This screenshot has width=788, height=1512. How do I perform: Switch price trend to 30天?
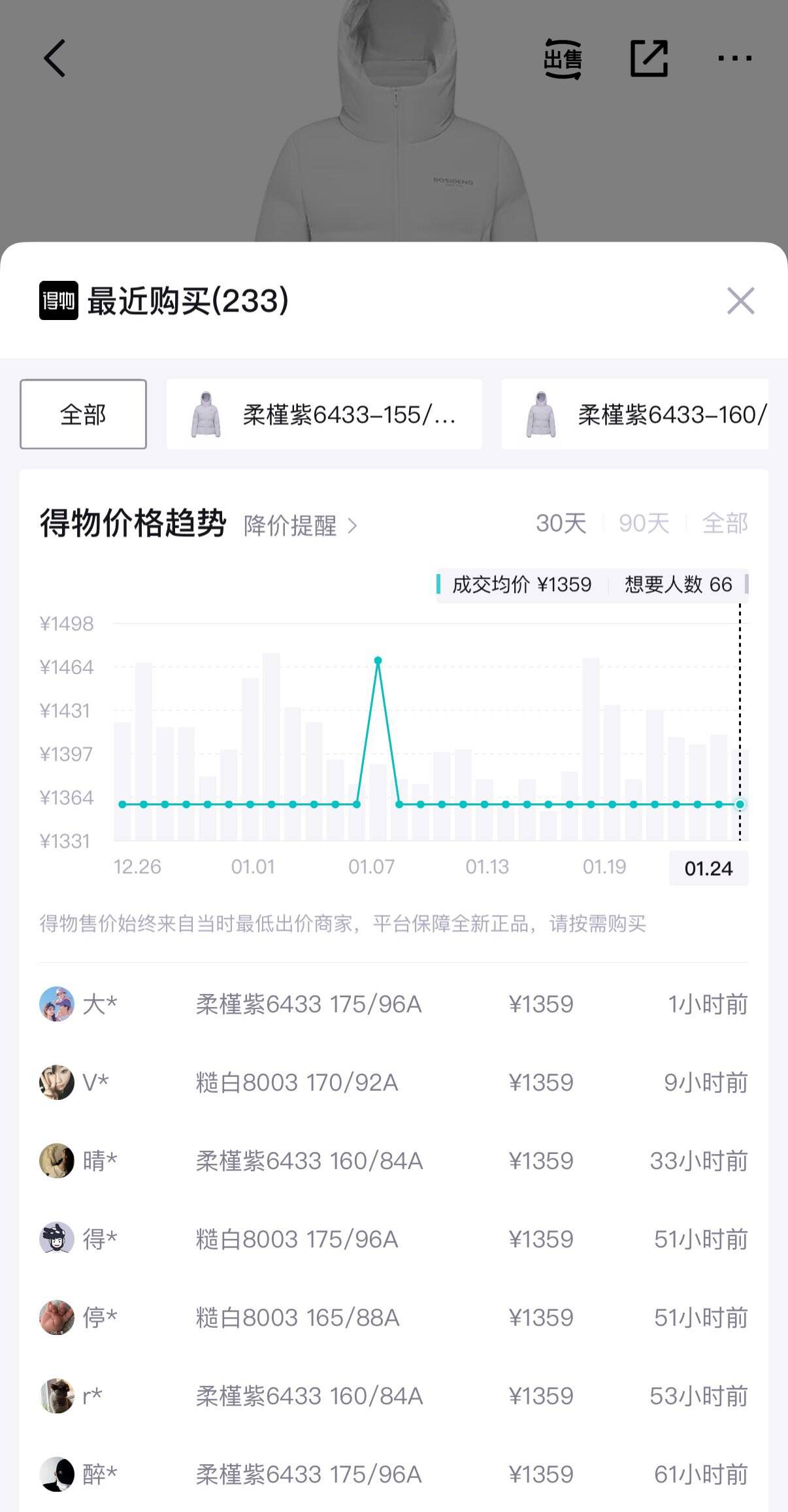point(561,523)
